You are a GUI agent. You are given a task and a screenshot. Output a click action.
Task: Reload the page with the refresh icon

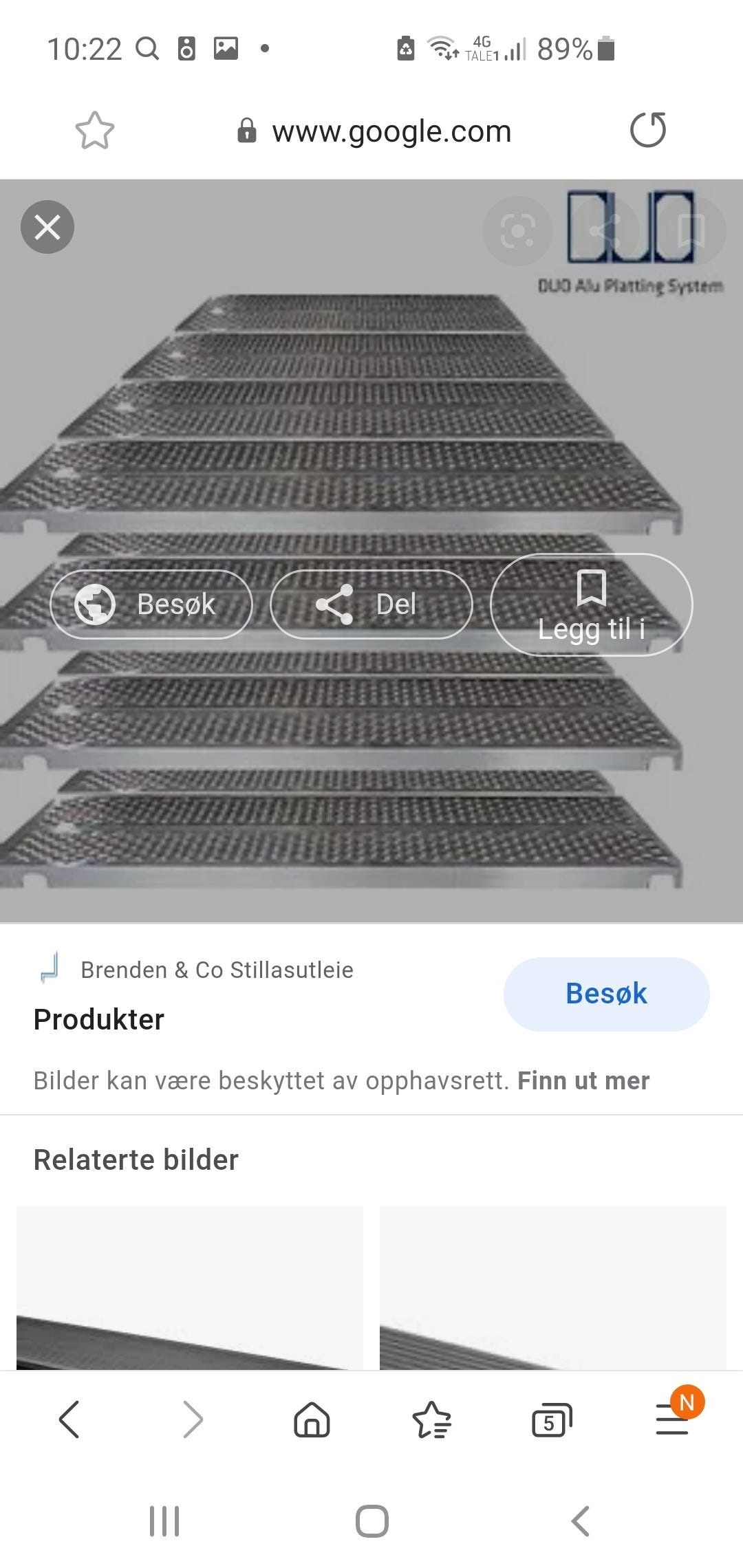point(647,131)
